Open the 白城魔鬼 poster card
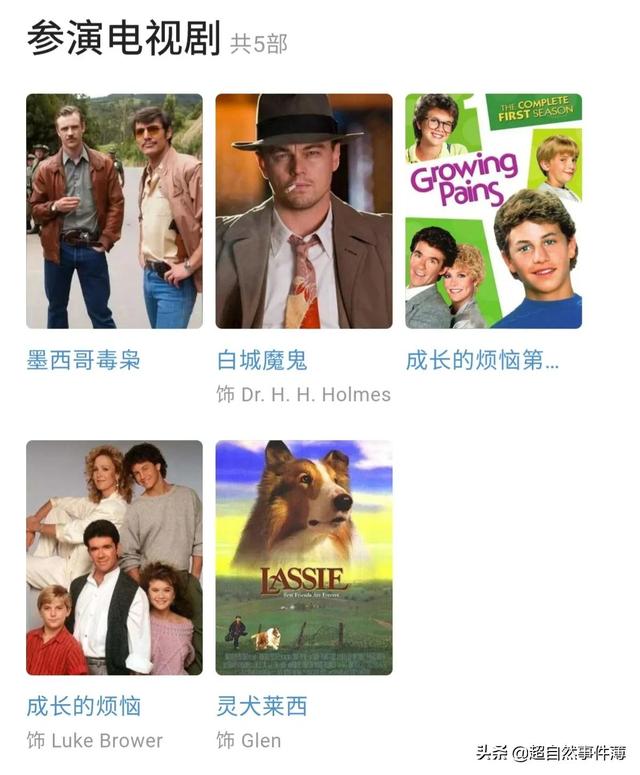The height and width of the screenshot is (775, 640). [304, 211]
